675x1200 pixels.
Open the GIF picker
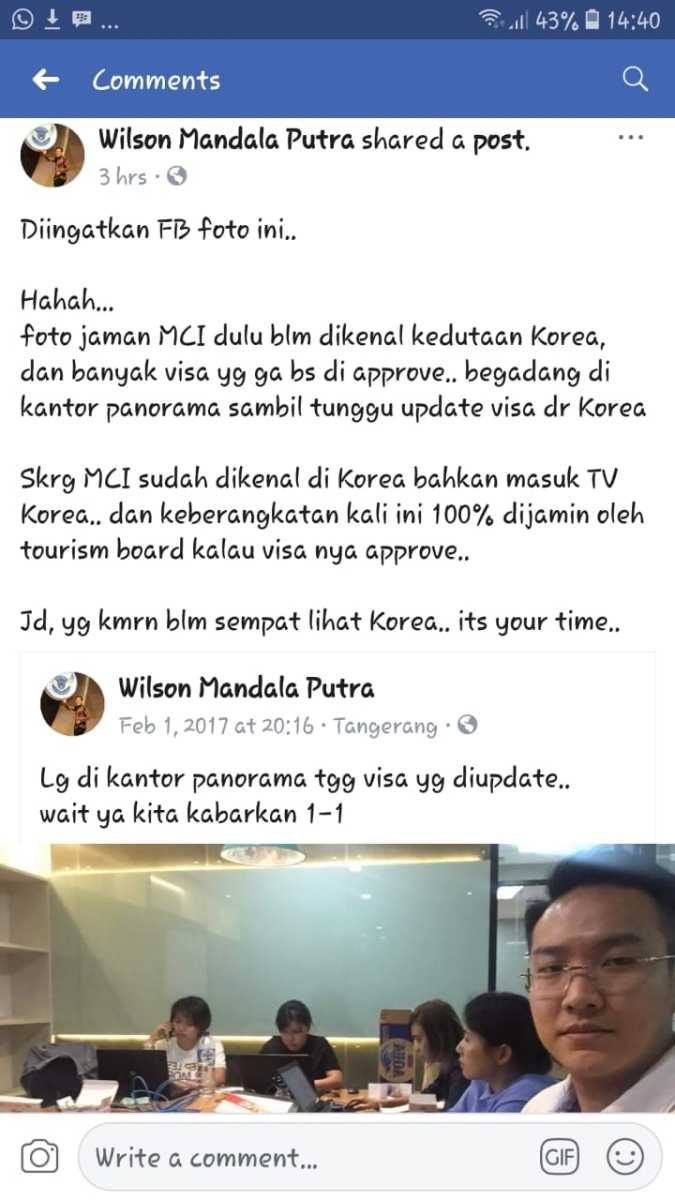pos(560,1158)
